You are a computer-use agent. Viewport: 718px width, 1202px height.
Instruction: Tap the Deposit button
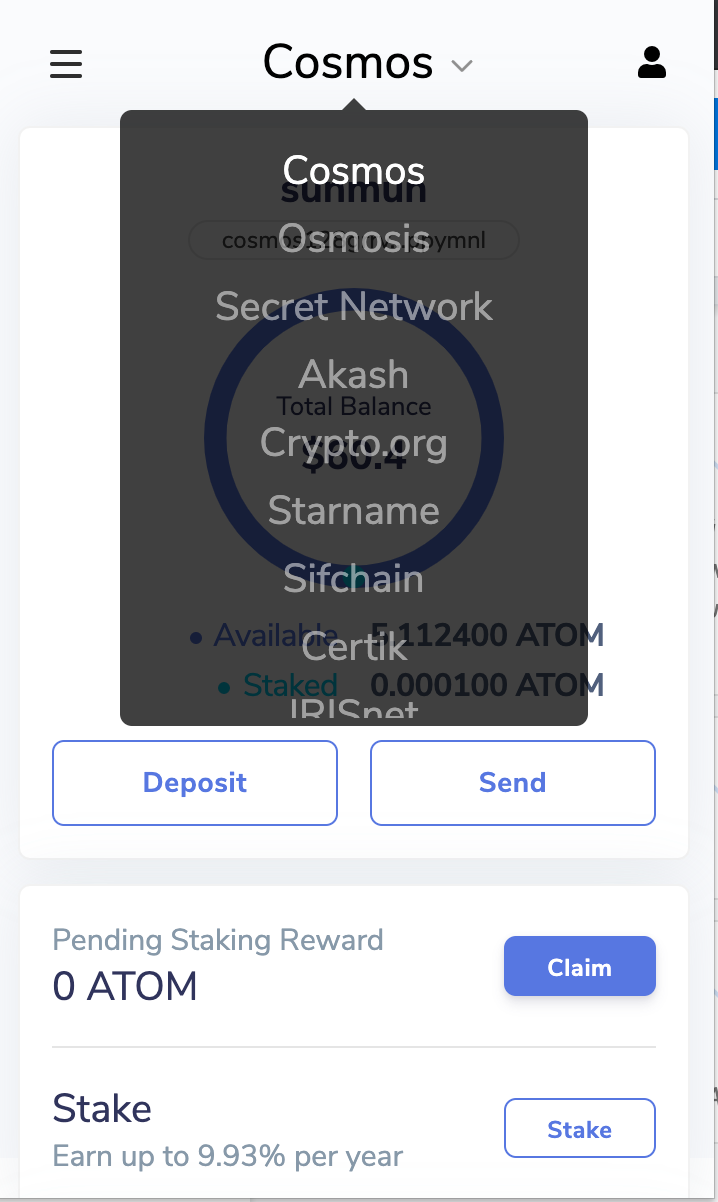[x=195, y=783]
